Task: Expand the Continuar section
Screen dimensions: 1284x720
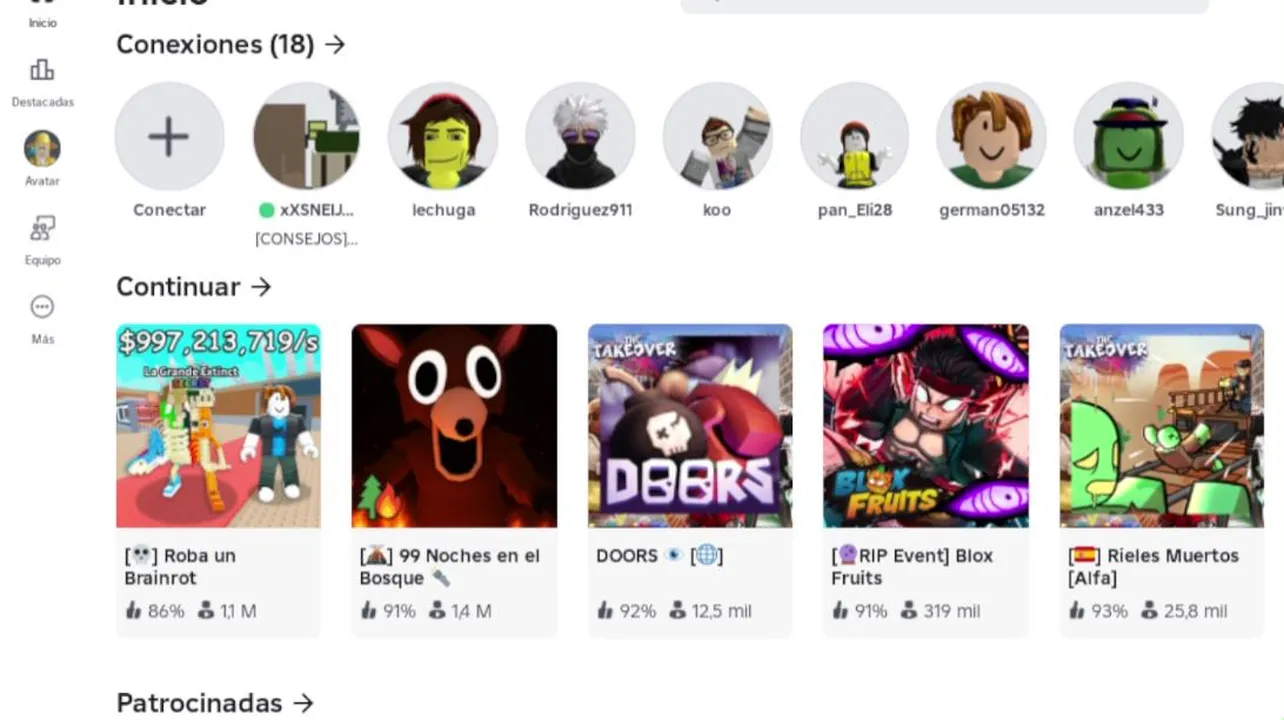Action: click(194, 287)
